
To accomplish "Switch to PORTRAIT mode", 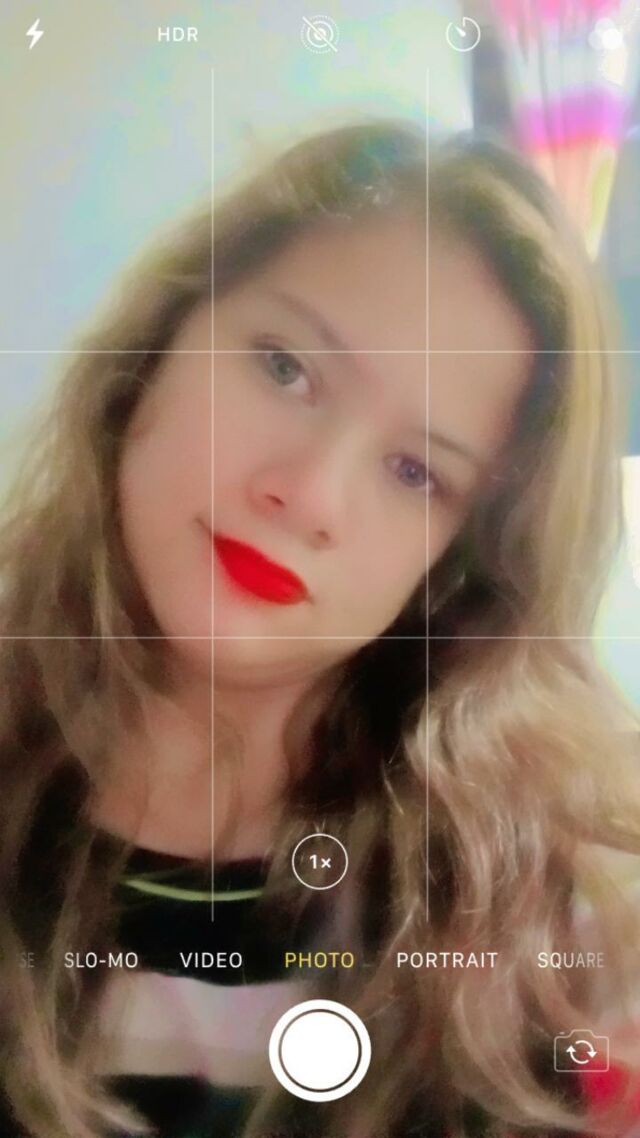I will point(447,960).
